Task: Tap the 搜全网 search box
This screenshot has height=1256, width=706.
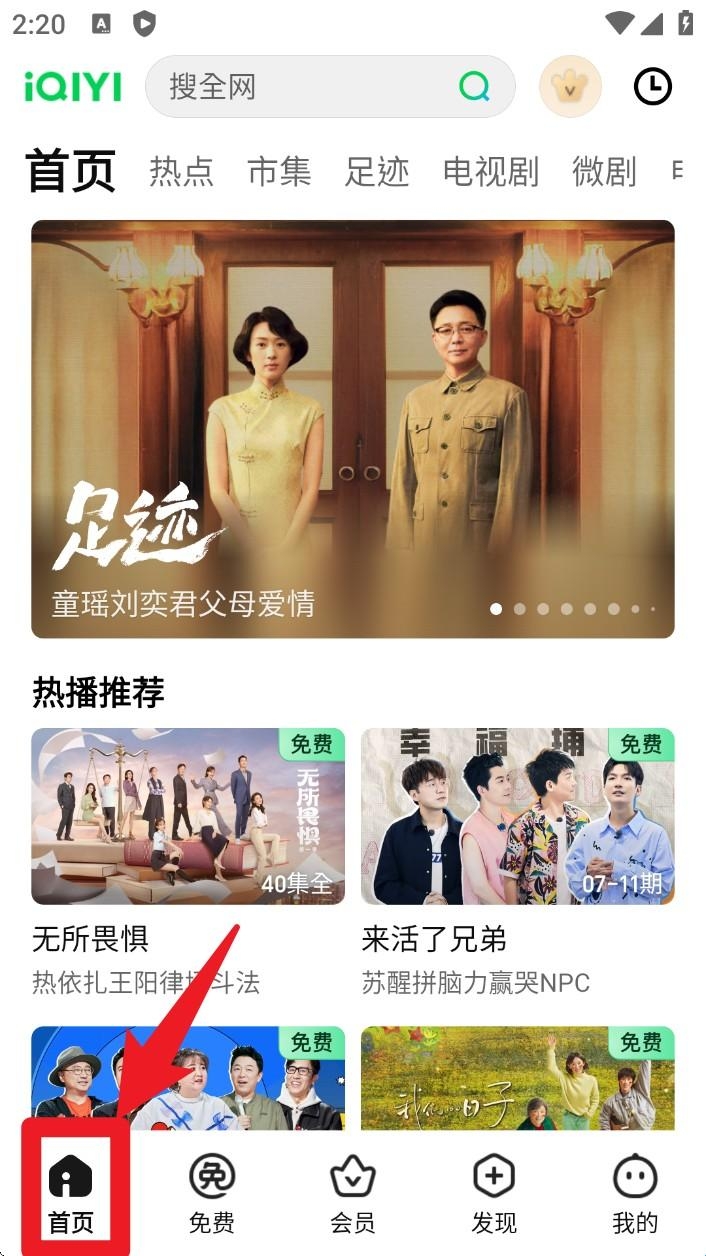Action: point(310,87)
